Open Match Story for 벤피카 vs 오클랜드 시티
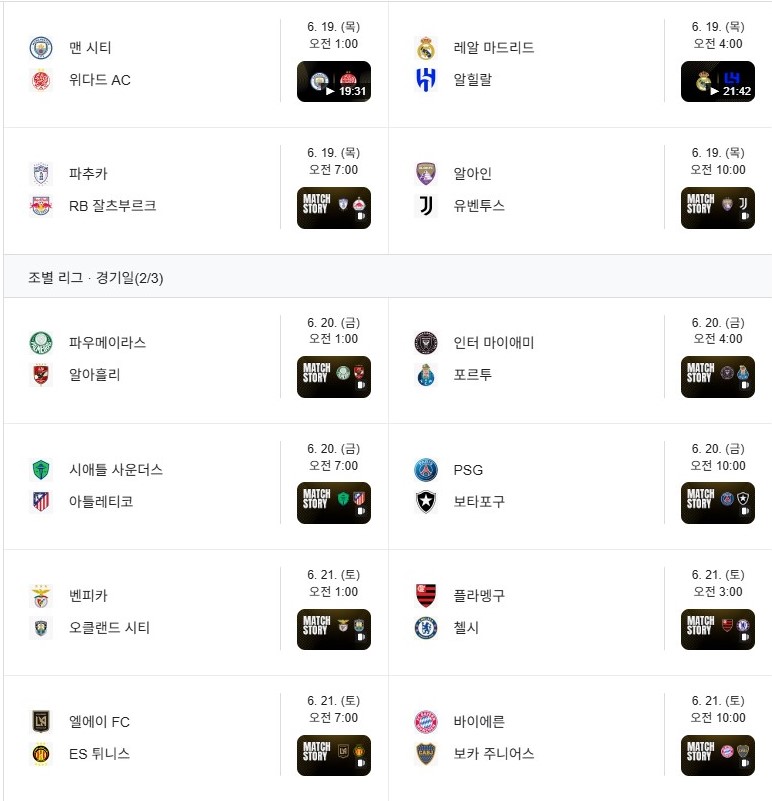 tap(334, 628)
